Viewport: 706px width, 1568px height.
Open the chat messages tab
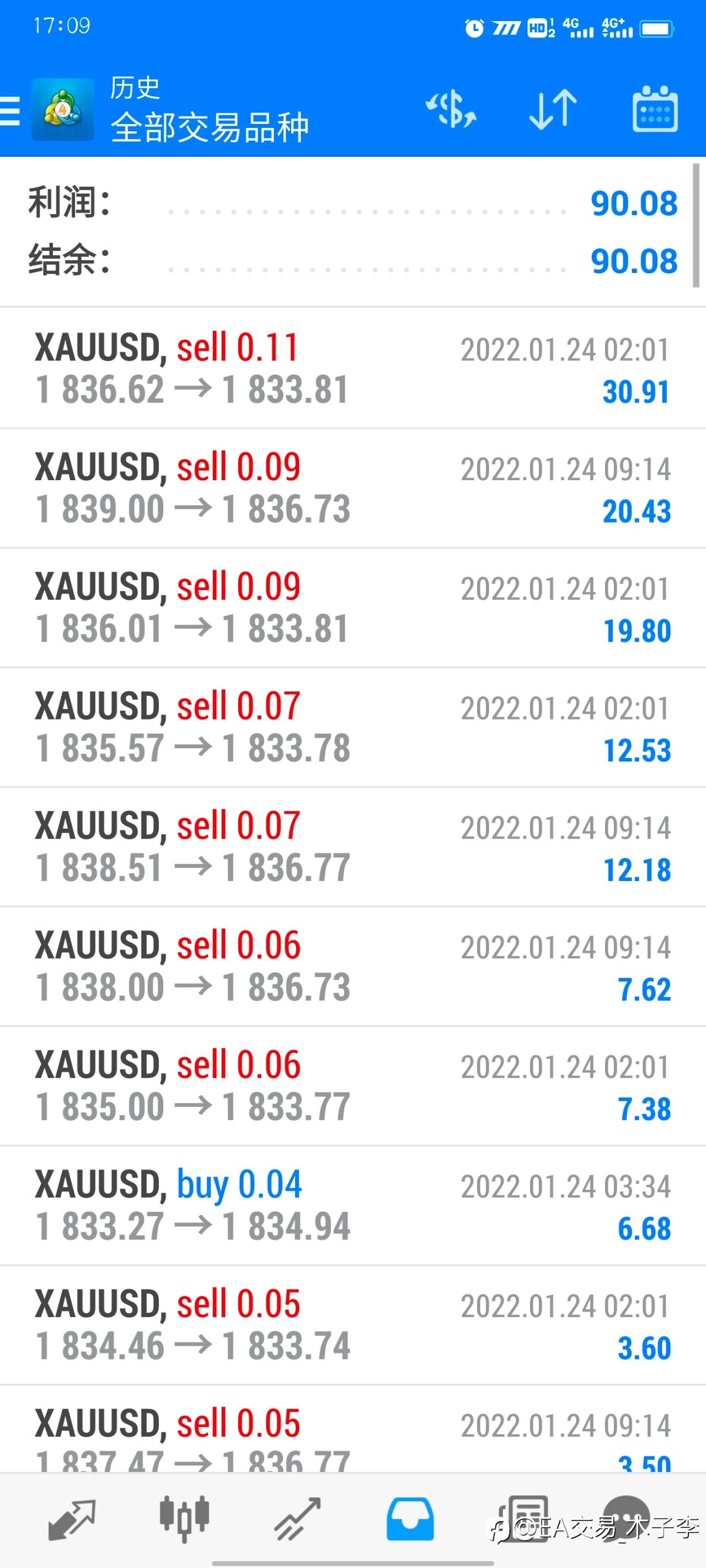tap(628, 1518)
